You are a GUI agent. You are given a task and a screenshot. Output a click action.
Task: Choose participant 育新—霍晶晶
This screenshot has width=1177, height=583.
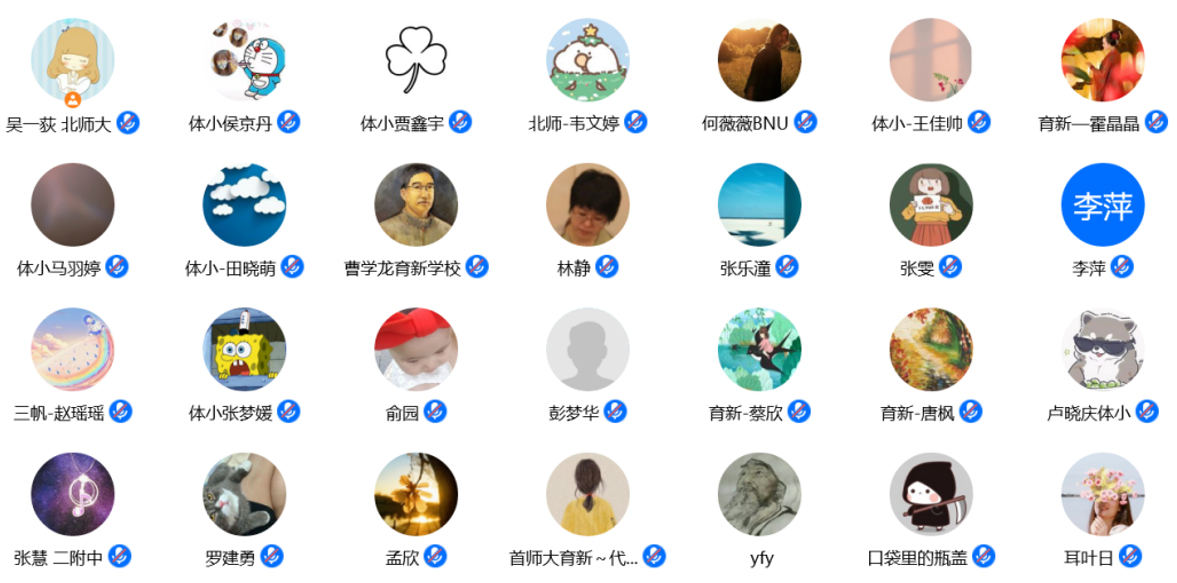[x=1103, y=60]
